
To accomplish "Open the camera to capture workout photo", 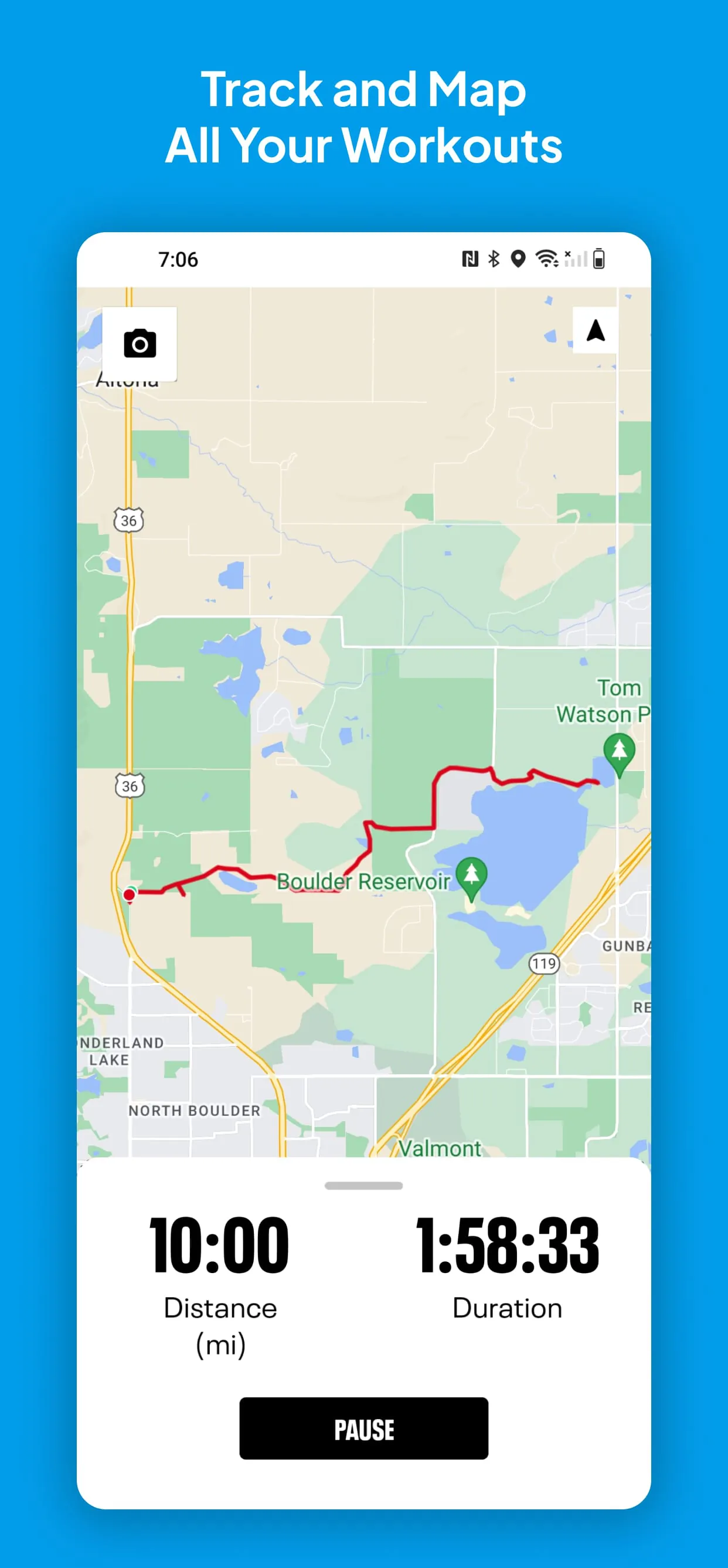I will [x=139, y=342].
